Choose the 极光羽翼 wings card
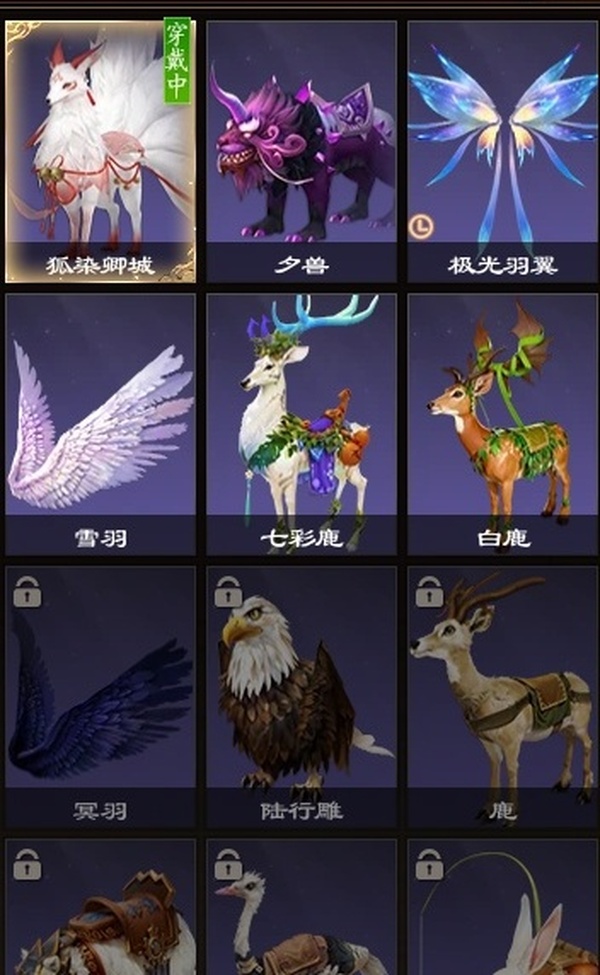The width and height of the screenshot is (600, 975). (x=502, y=150)
